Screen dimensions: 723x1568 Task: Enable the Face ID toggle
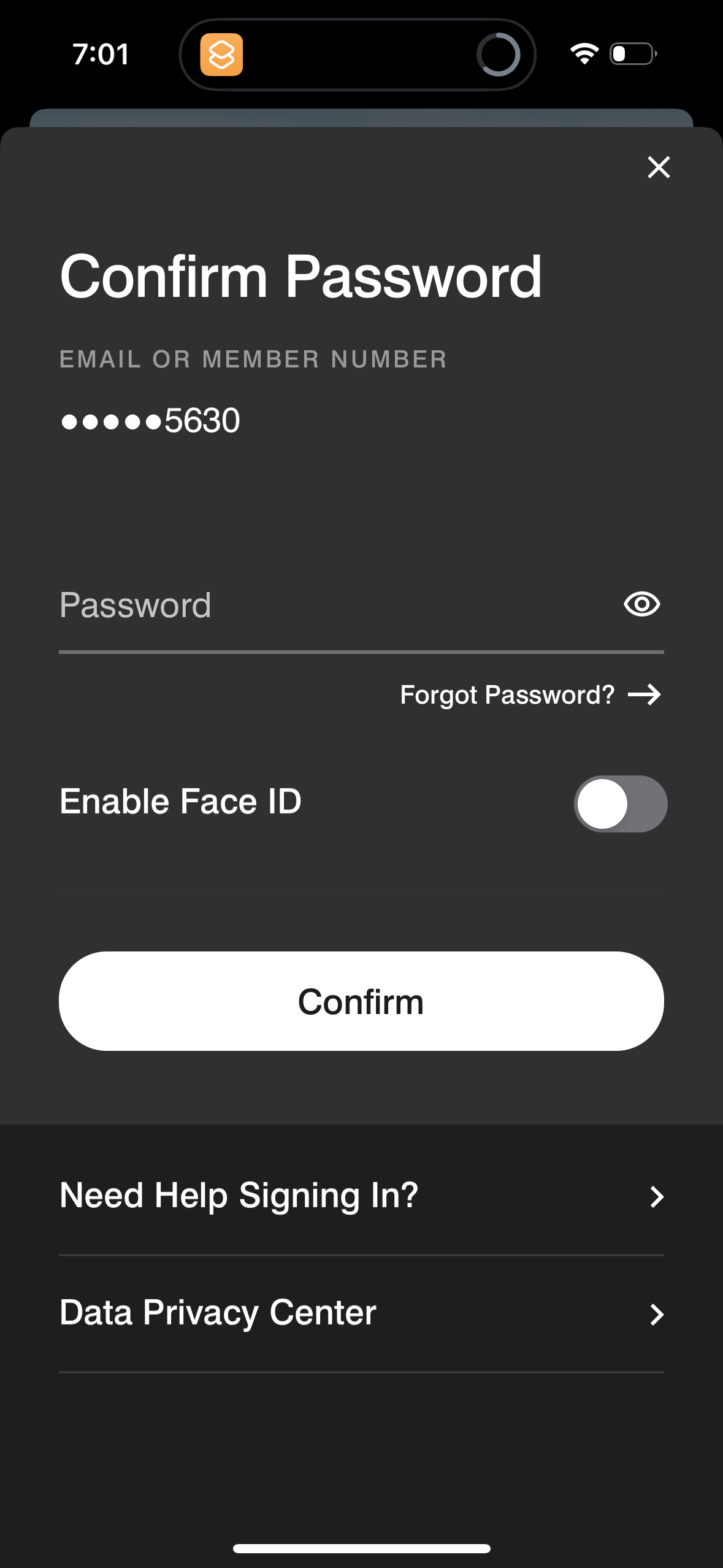click(621, 804)
